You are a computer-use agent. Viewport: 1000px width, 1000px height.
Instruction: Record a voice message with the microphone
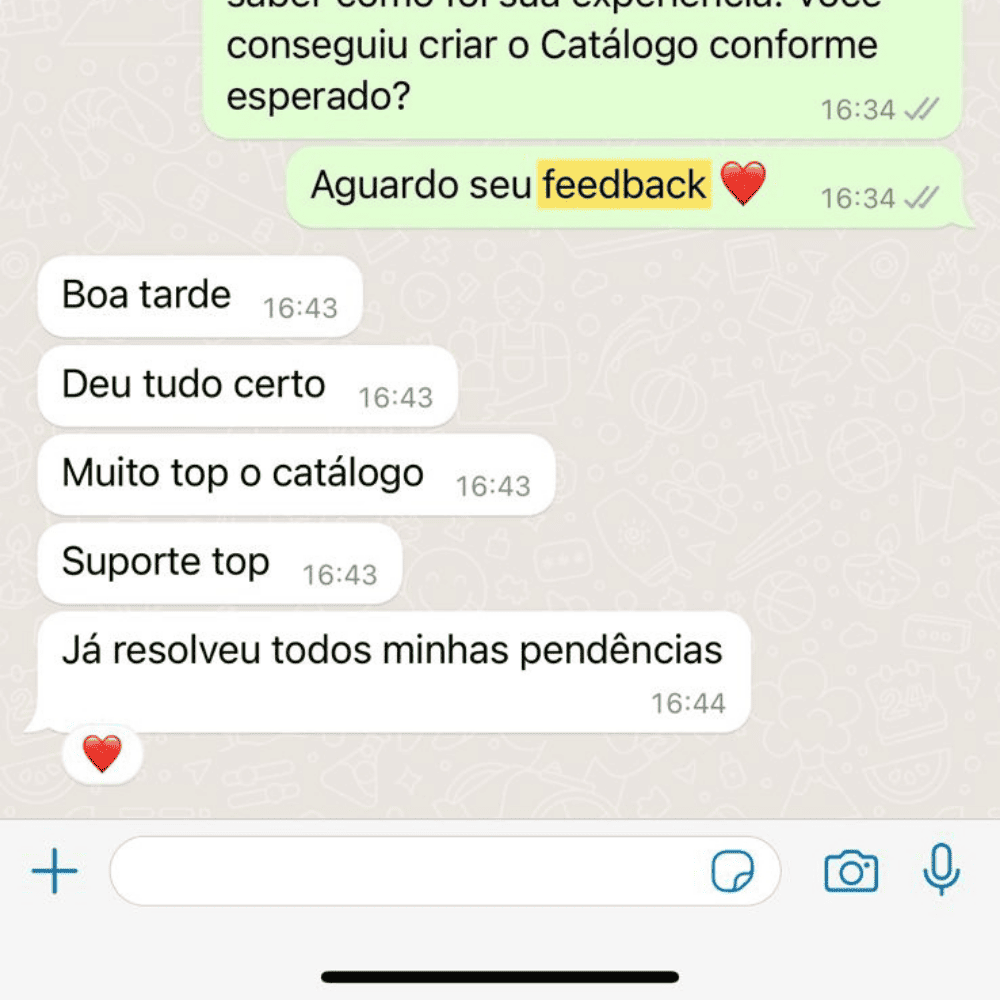tap(941, 870)
